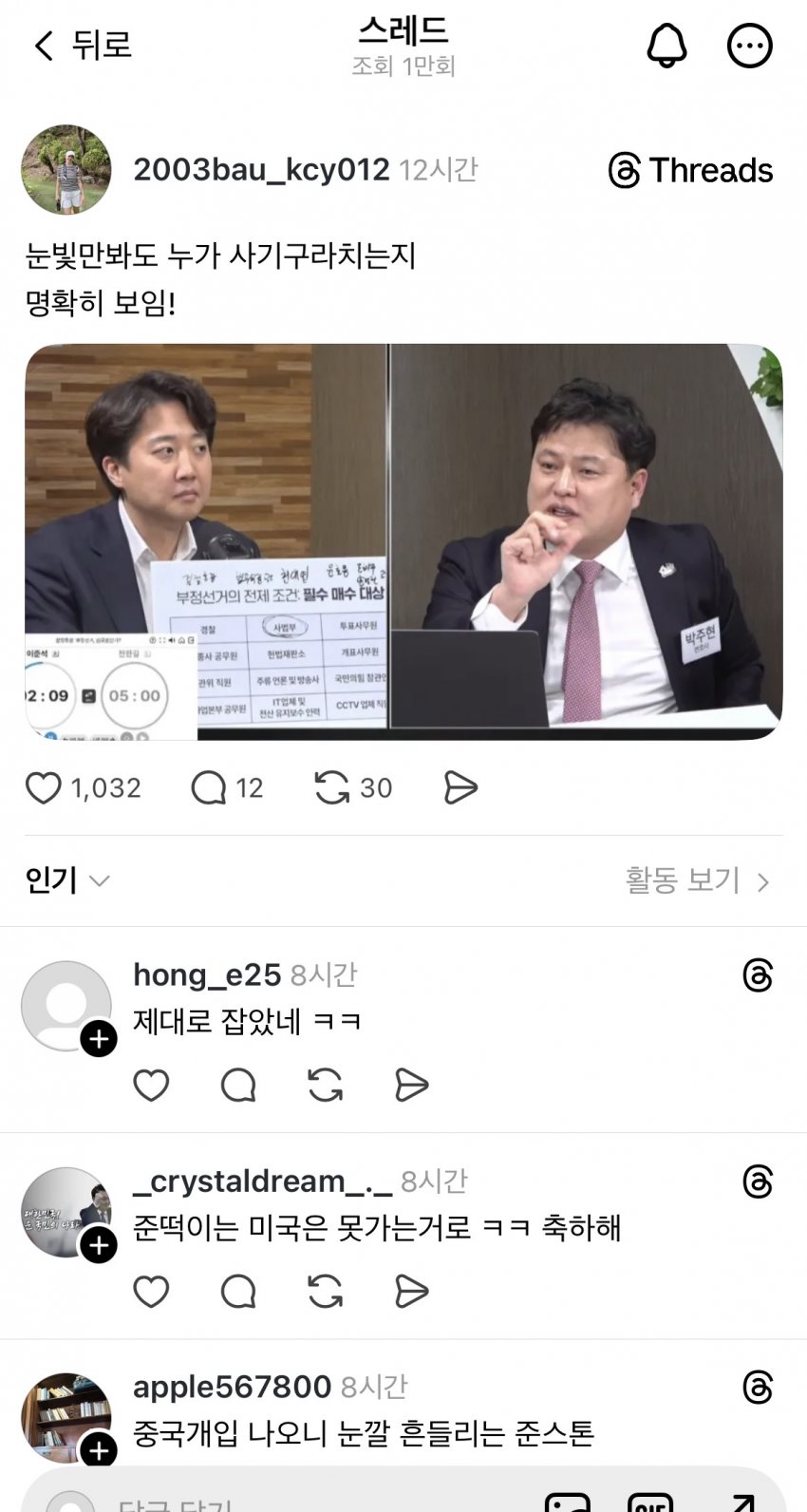
Task: Open the more options menu
Action: tap(749, 46)
